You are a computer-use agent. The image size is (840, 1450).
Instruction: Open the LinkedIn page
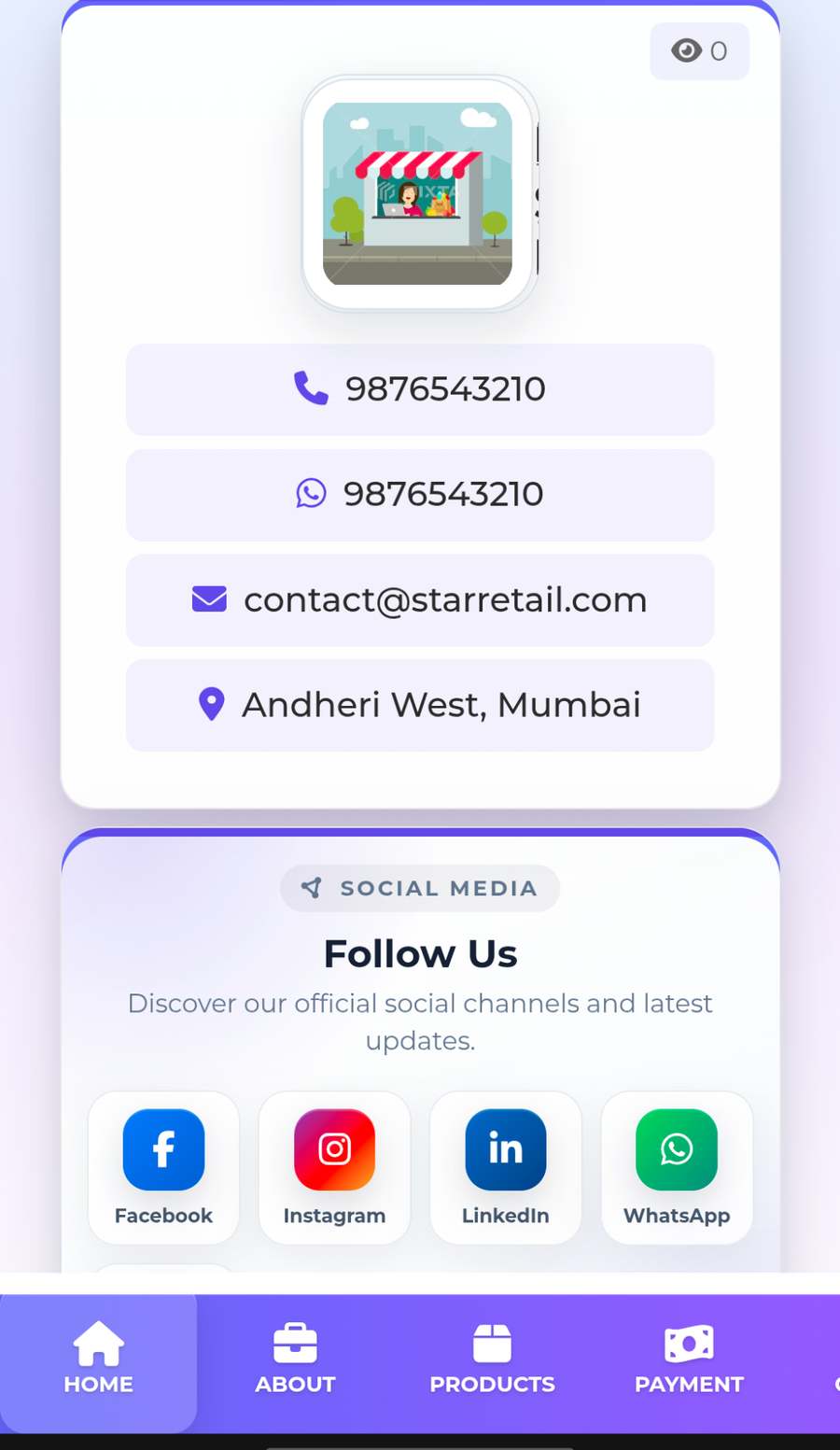(506, 1167)
